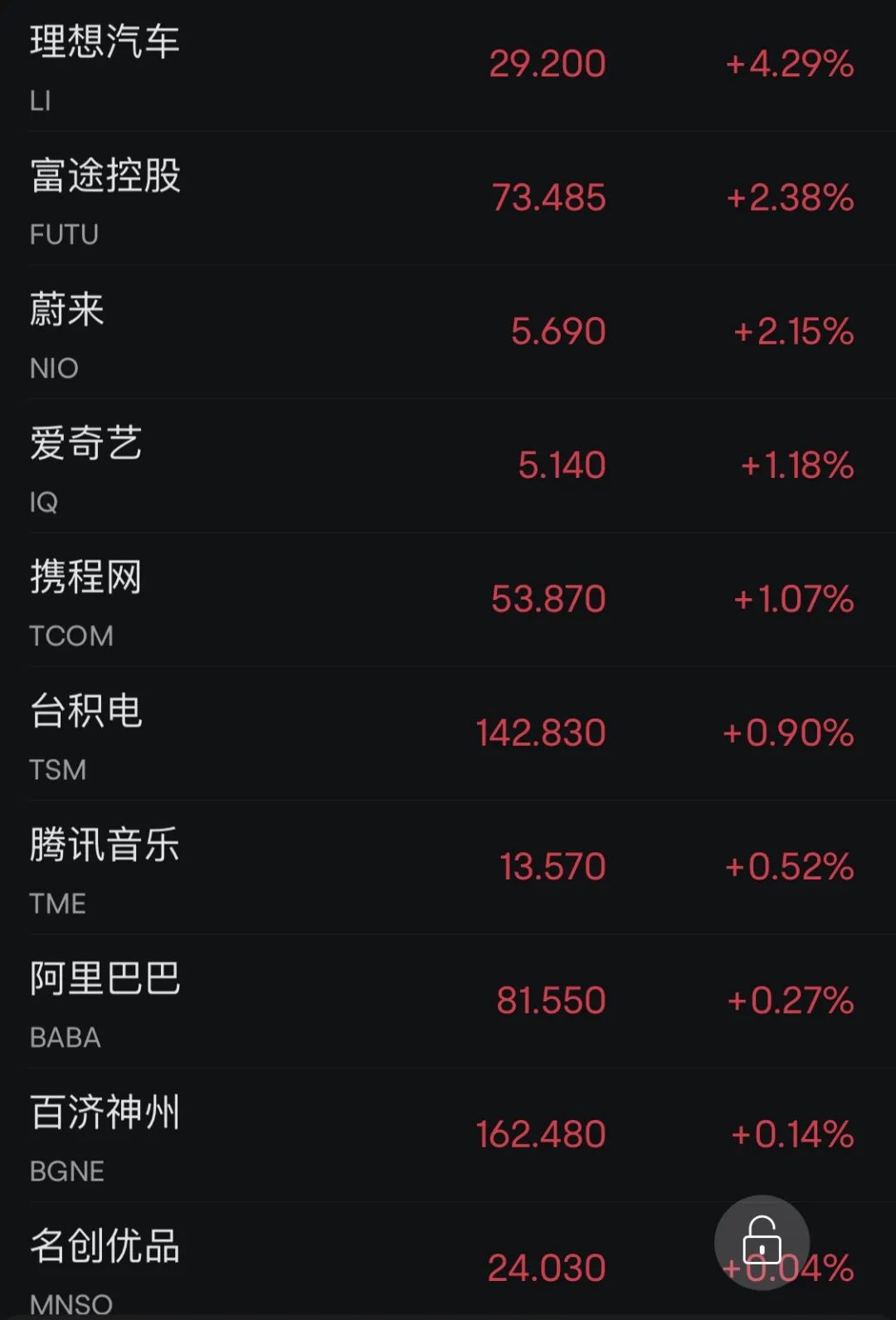
Task: Open the 名创优品 MNSO stock row
Action: [x=332, y=1268]
